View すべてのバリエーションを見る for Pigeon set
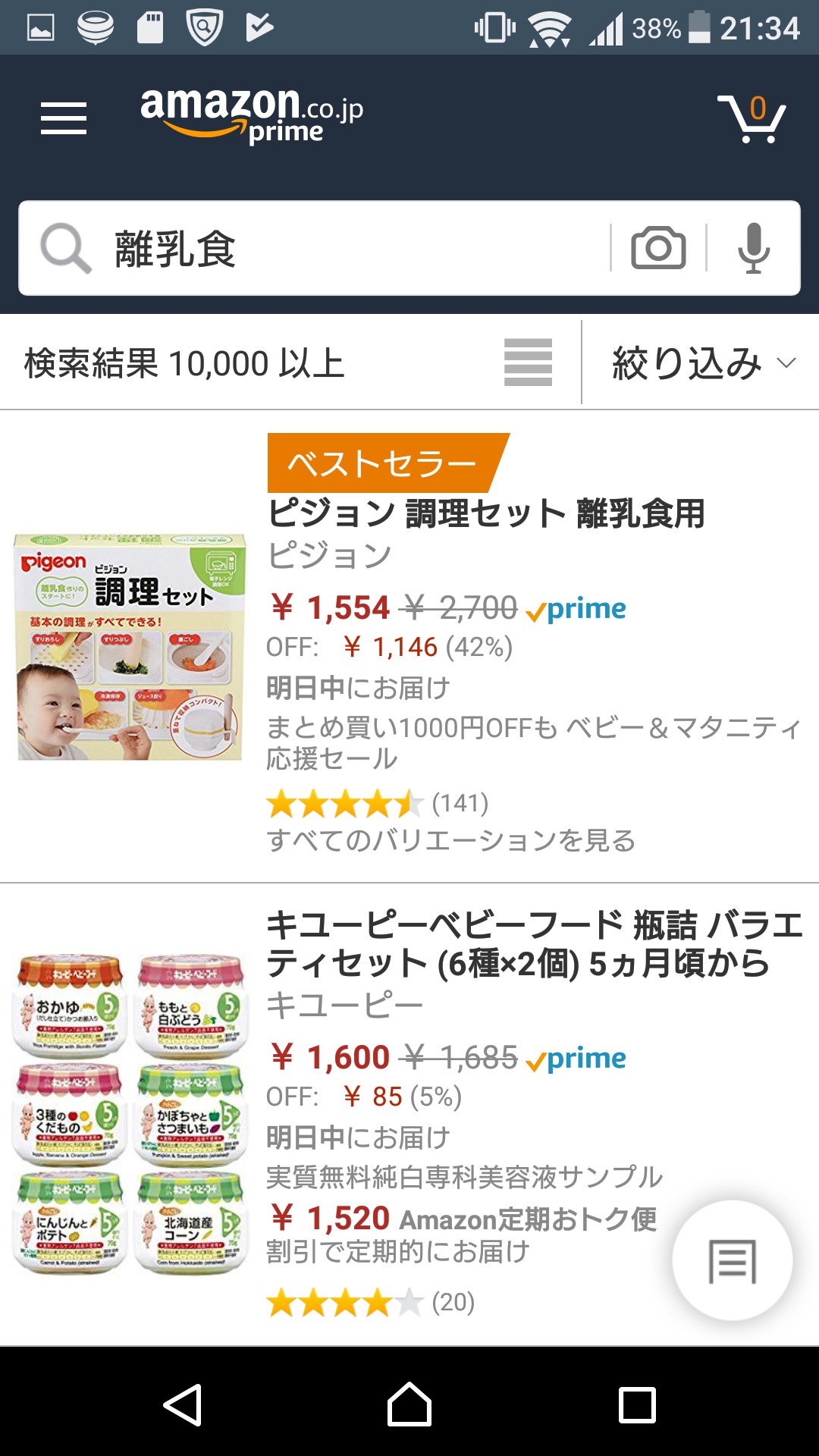This screenshot has height=1456, width=819. click(x=450, y=840)
